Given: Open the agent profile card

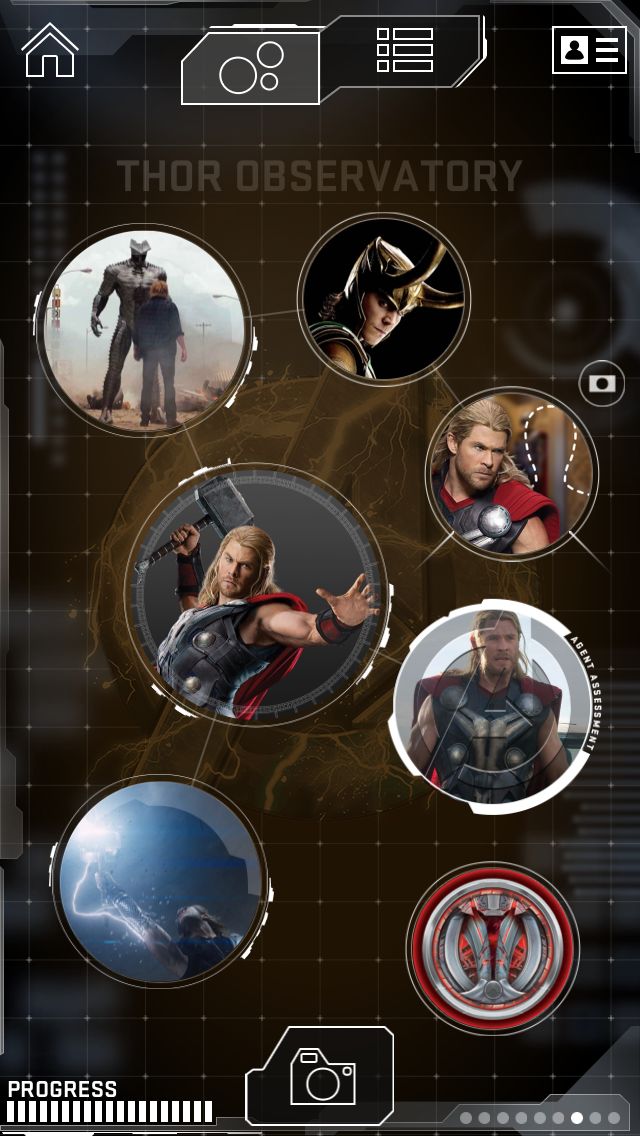Looking at the screenshot, I should (x=589, y=50).
